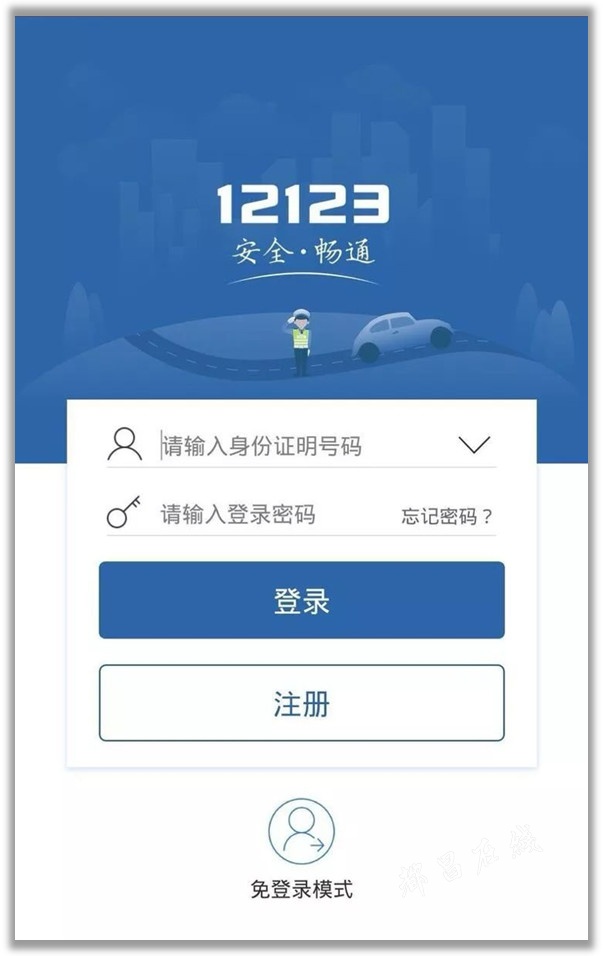This screenshot has height=956, width=603.
Task: Tap the 登录 login button
Action: [301, 601]
